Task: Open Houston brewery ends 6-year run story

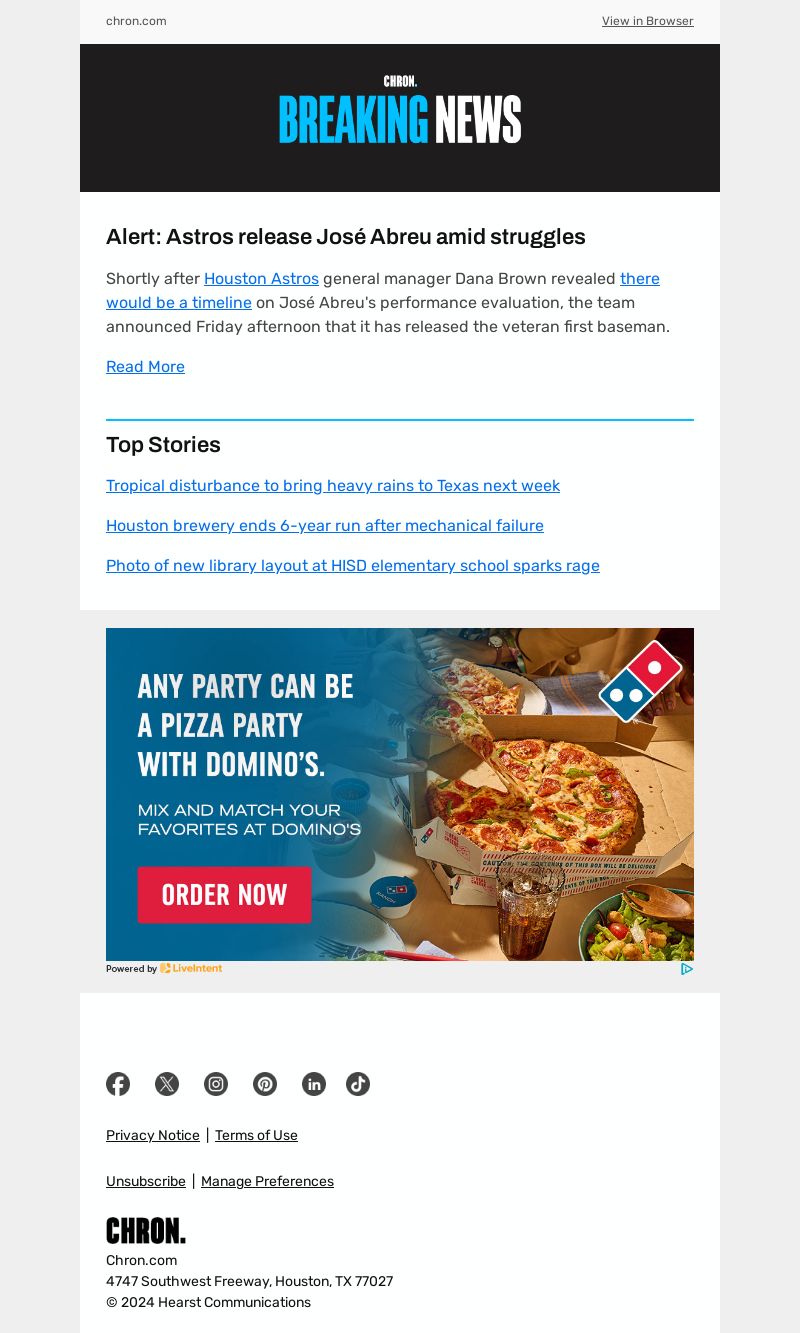Action: point(325,526)
